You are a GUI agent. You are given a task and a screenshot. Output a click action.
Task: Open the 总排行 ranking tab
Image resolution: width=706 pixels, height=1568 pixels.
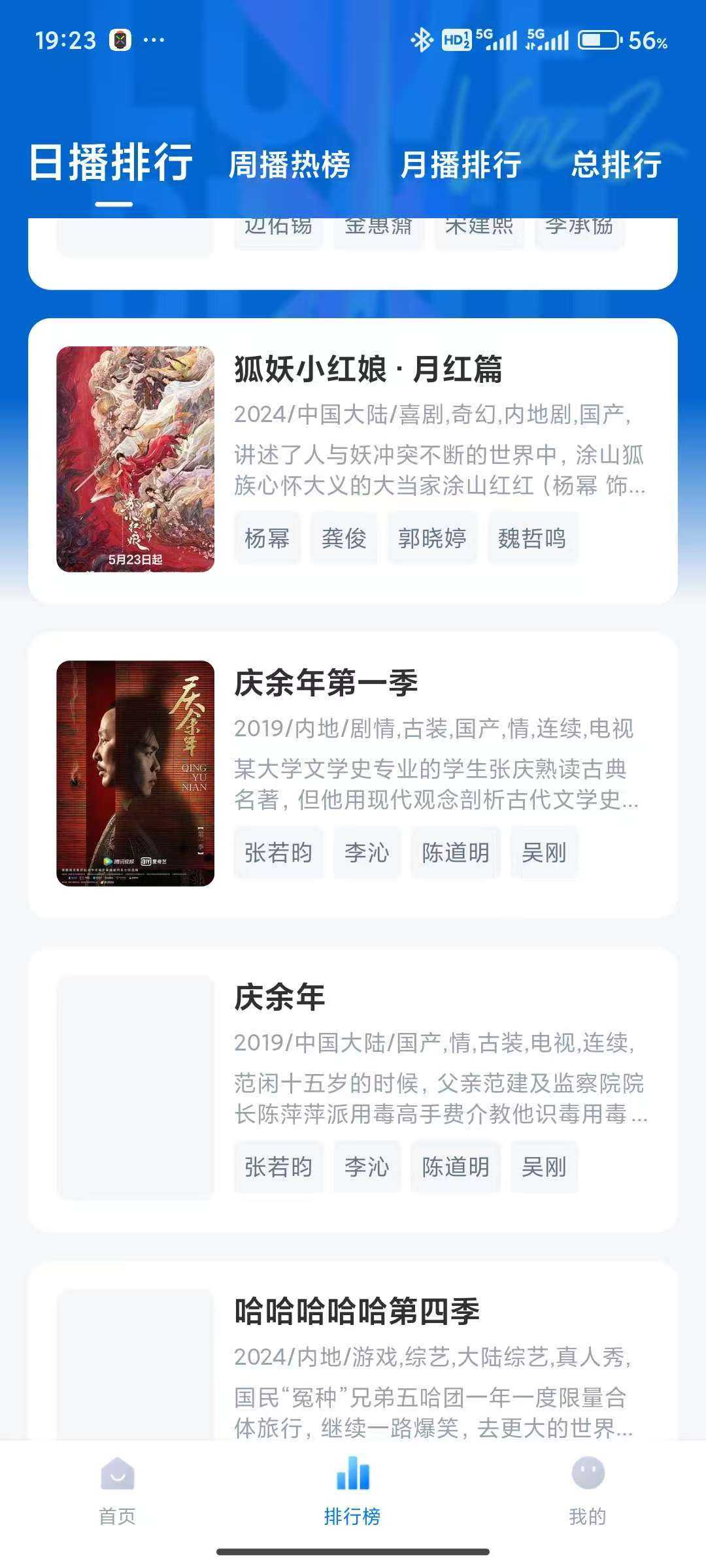(616, 164)
